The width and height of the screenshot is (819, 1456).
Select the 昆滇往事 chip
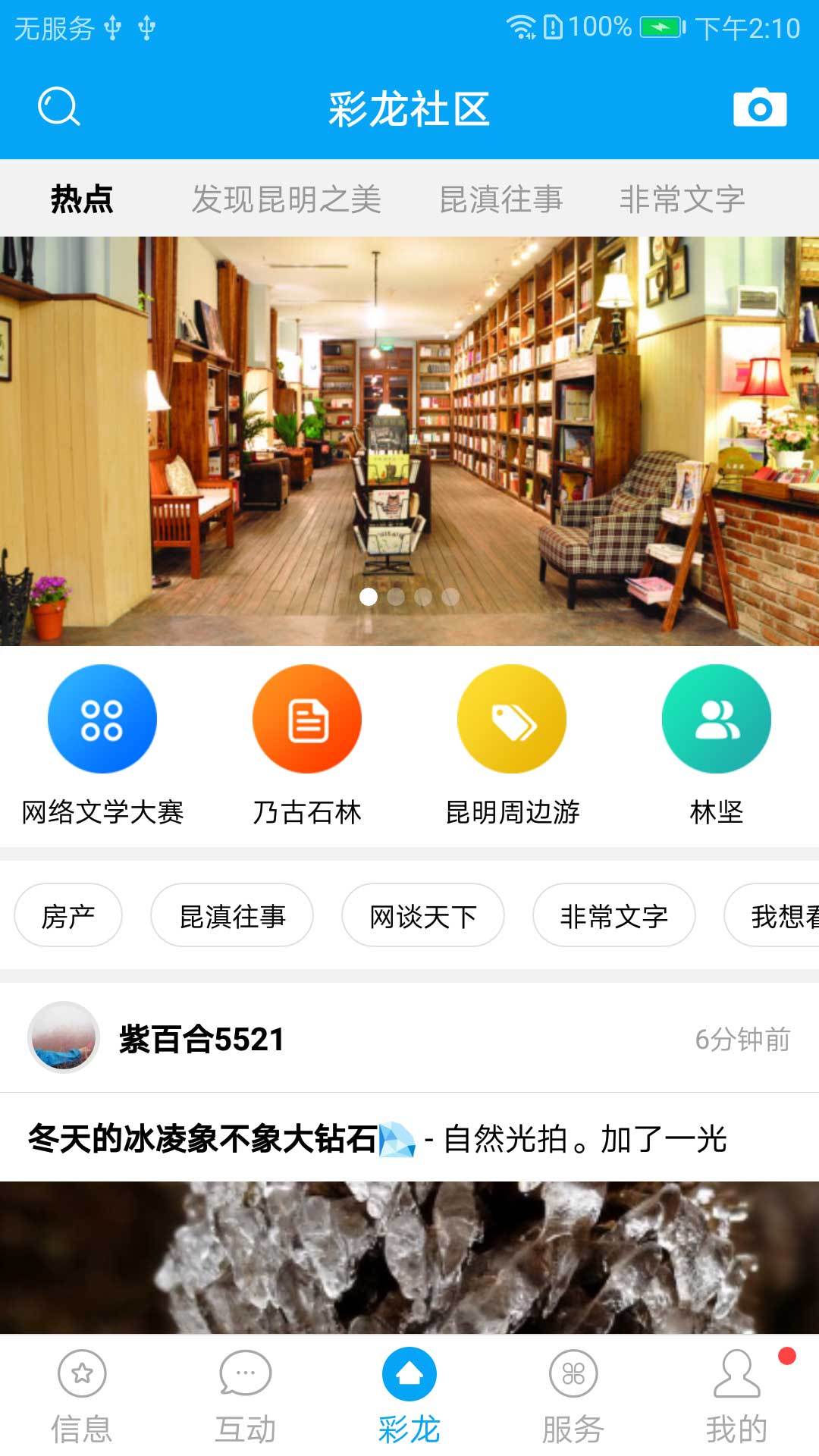232,916
